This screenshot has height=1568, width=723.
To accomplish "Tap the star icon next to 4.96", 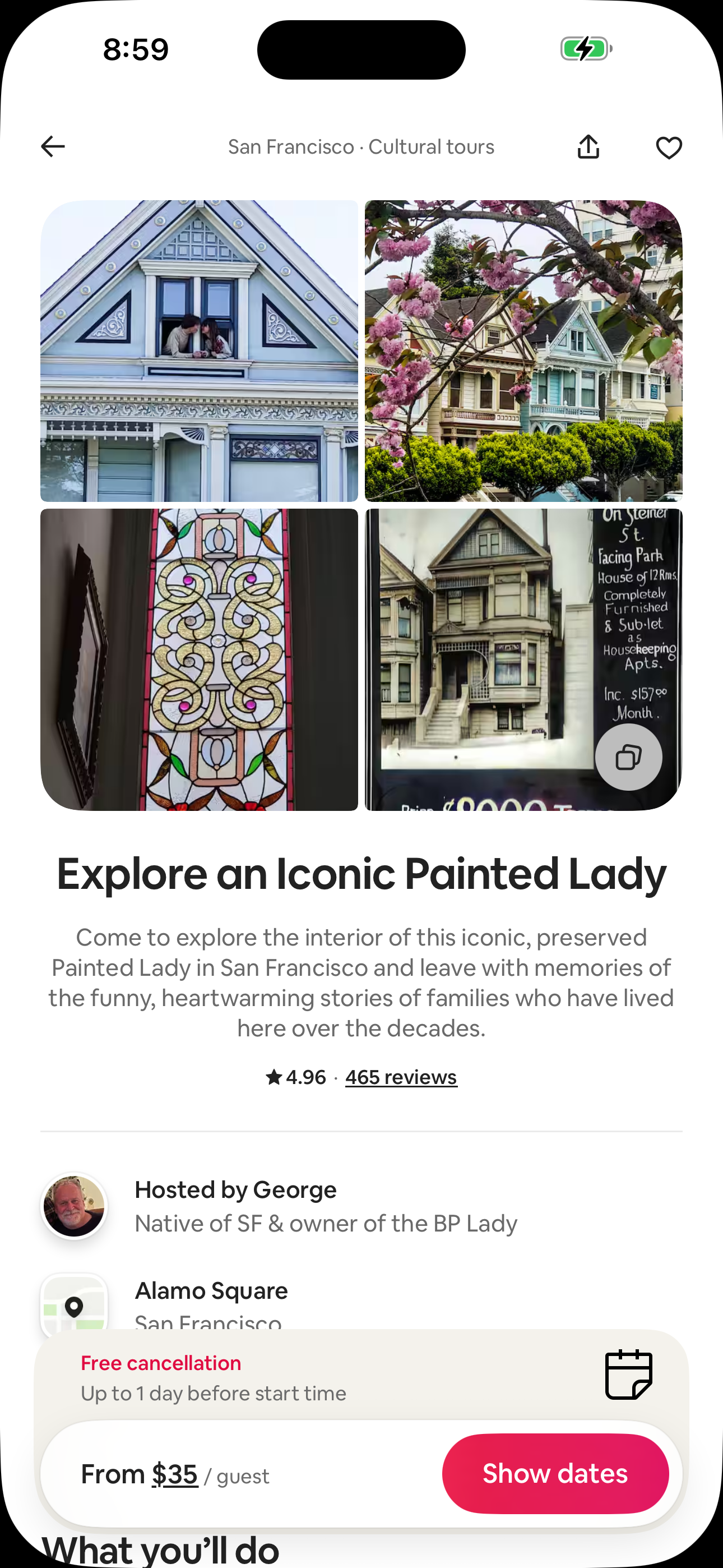I will point(275,1076).
